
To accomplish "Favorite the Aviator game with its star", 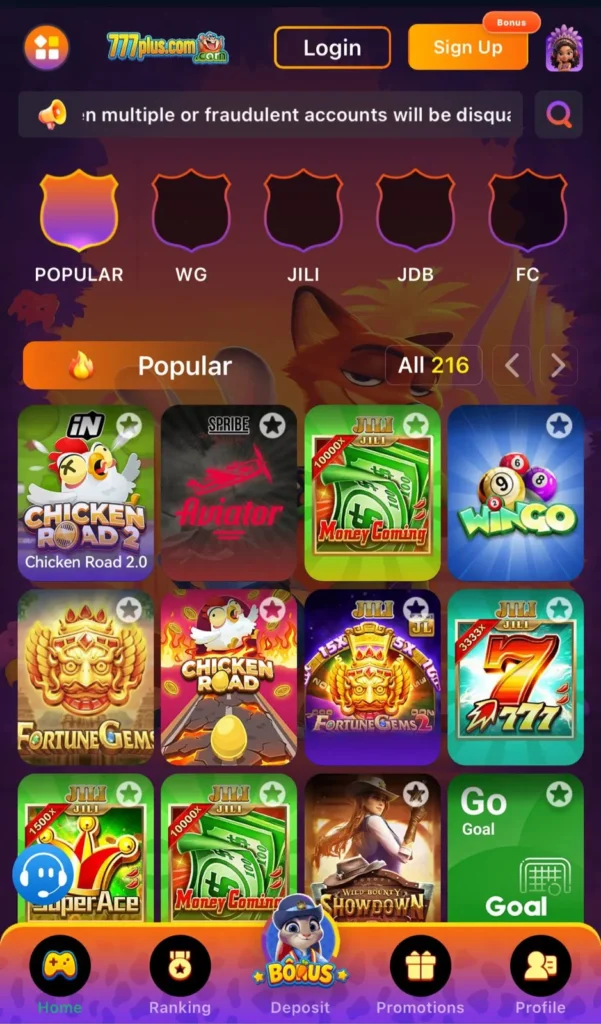I will (x=272, y=425).
